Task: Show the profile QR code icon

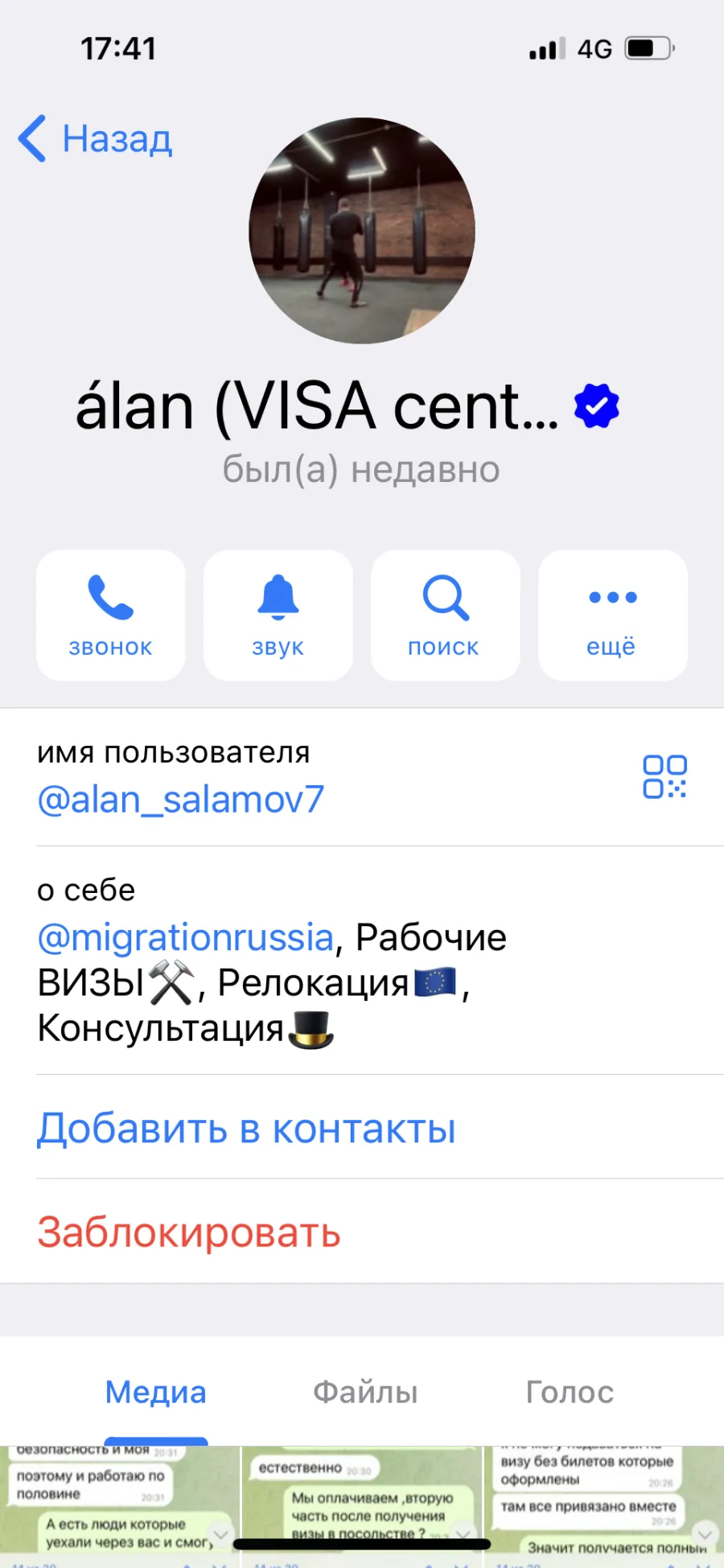Action: coord(664,776)
